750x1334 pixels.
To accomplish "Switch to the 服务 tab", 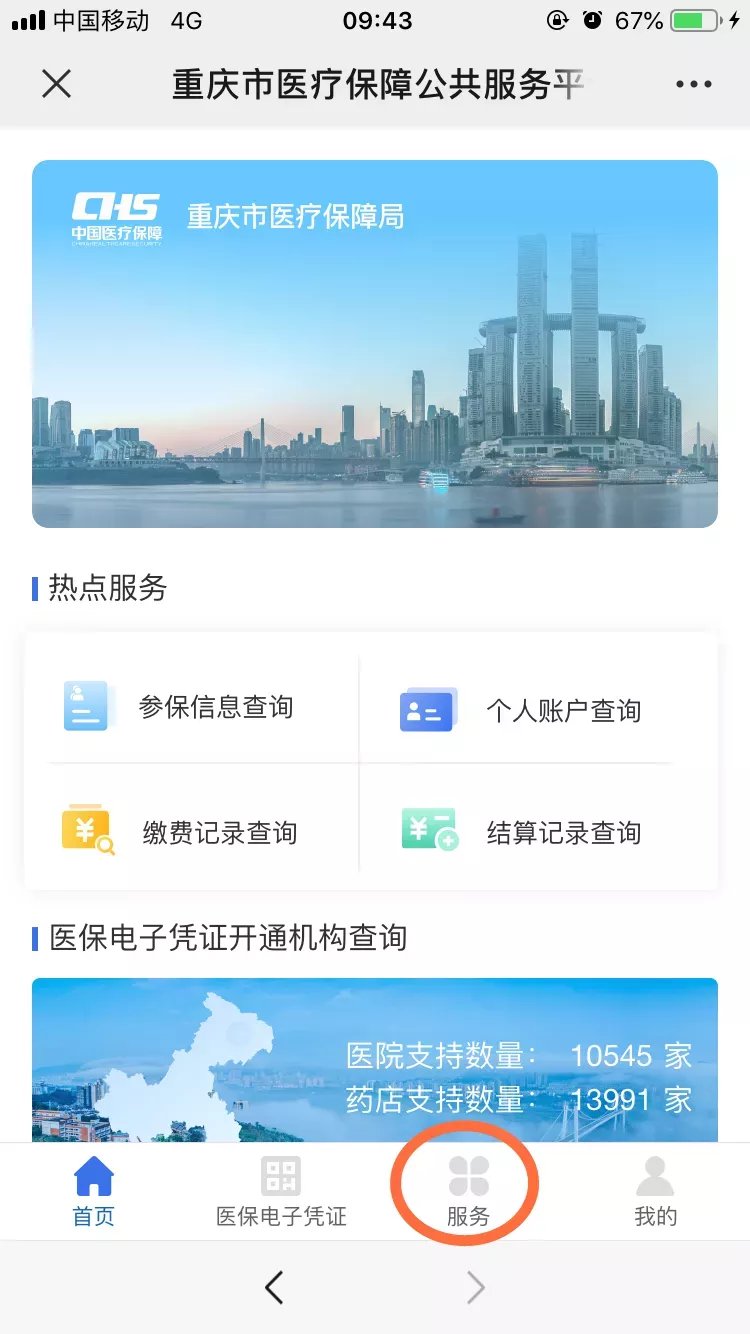I will tap(468, 1190).
